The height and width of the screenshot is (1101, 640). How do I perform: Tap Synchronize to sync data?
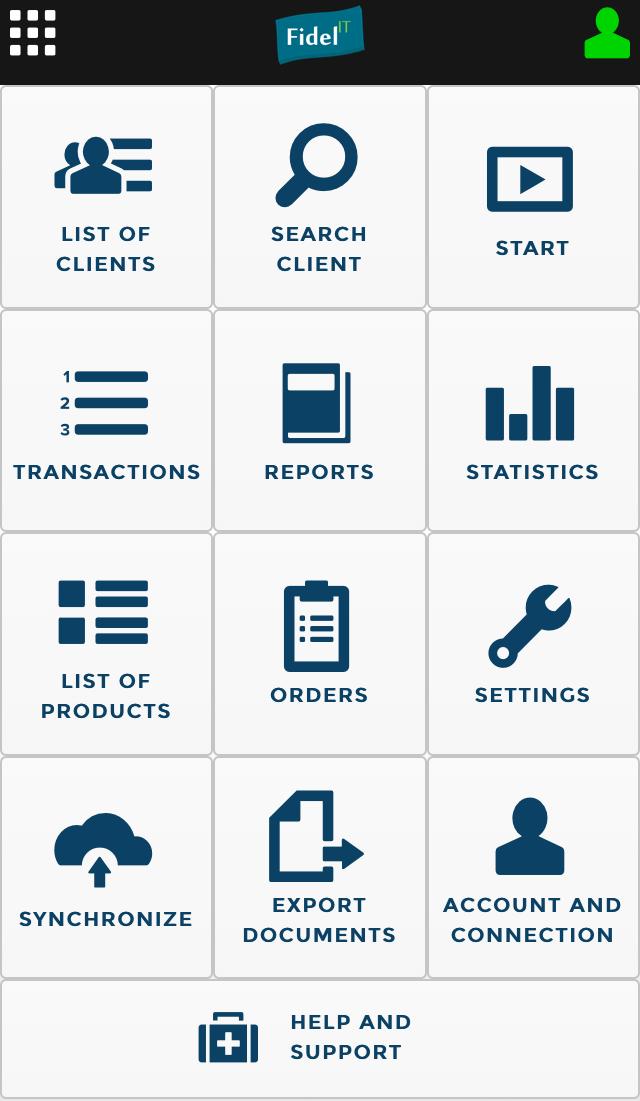coord(106,867)
